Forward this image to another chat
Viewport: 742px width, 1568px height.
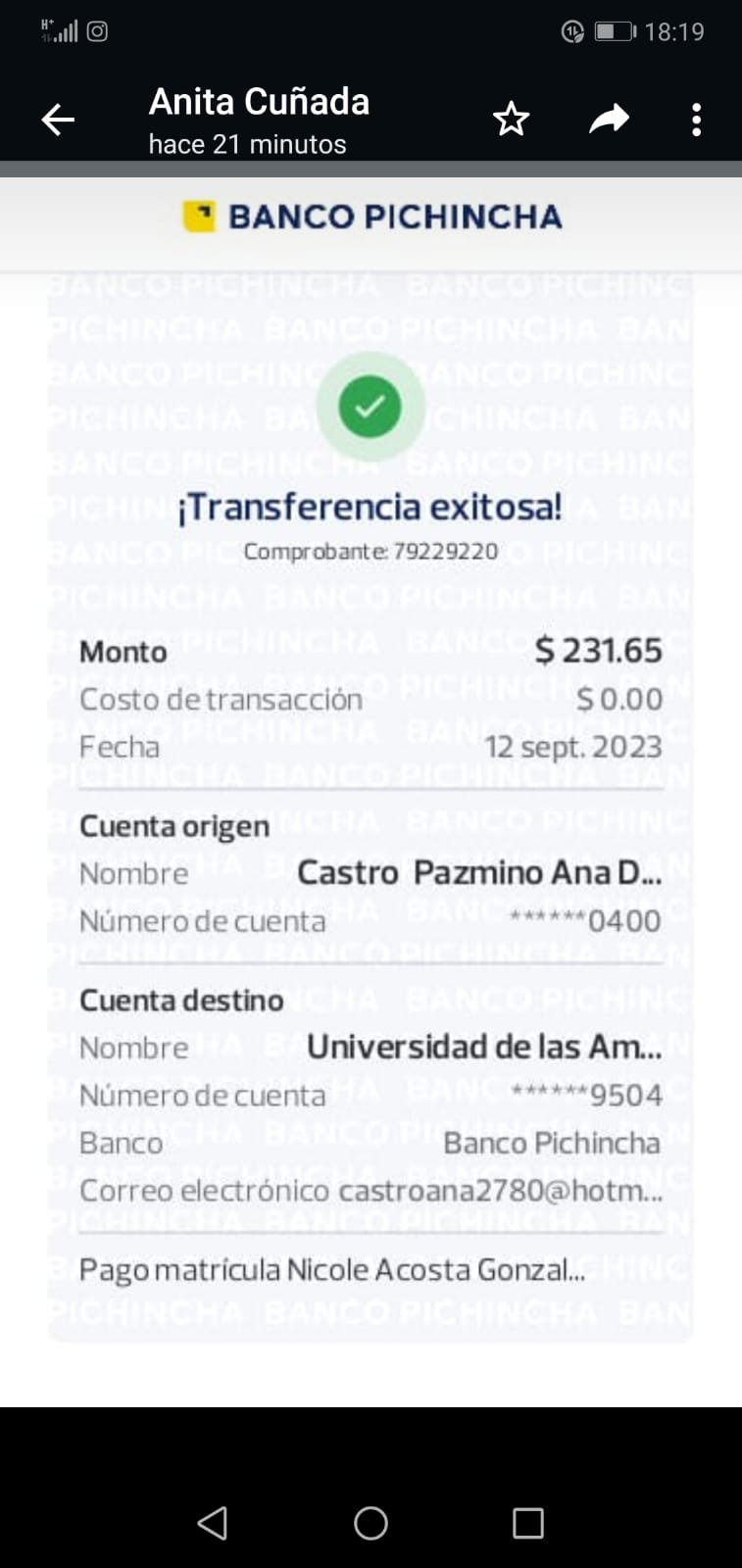pyautogui.click(x=609, y=121)
